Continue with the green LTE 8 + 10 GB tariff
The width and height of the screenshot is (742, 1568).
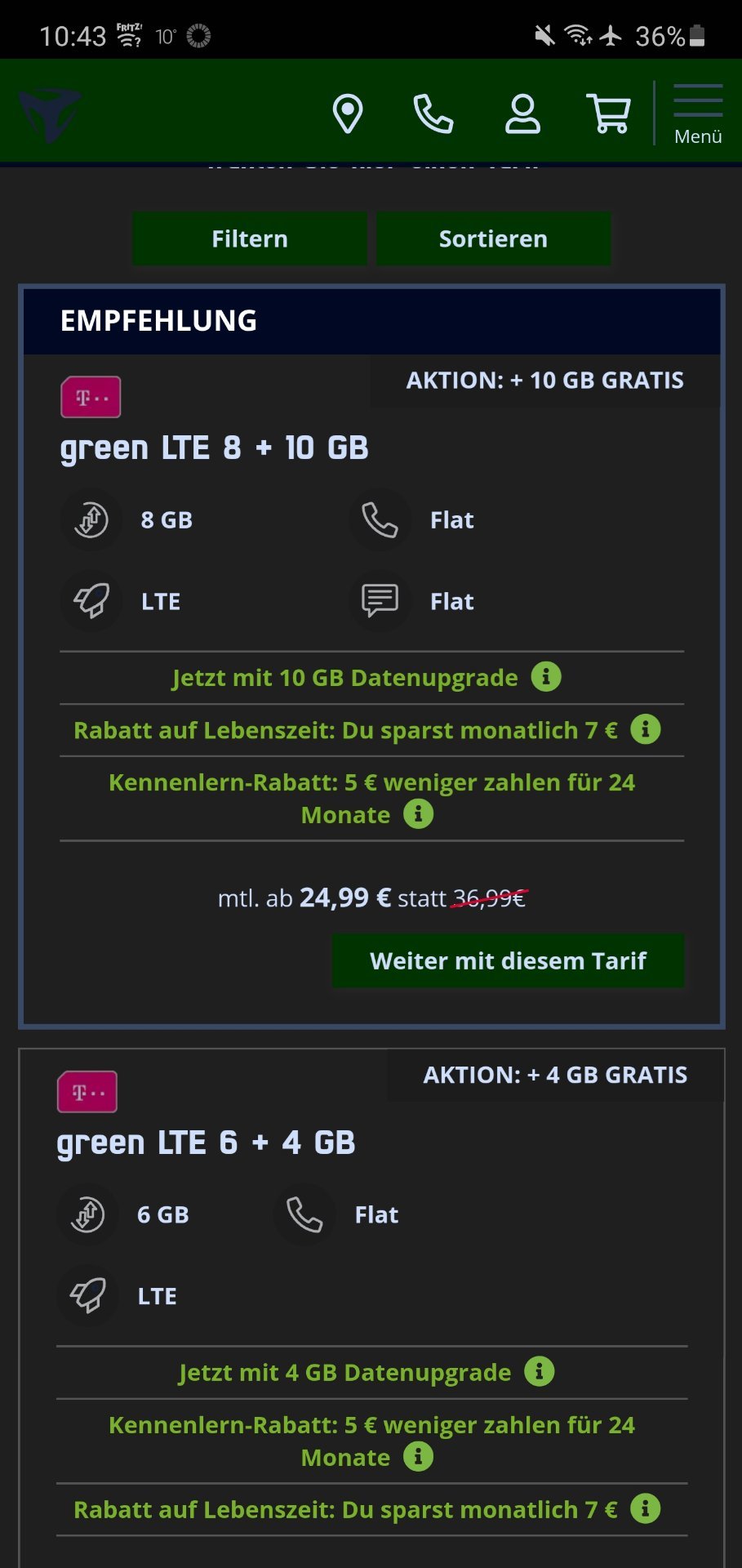(x=508, y=960)
